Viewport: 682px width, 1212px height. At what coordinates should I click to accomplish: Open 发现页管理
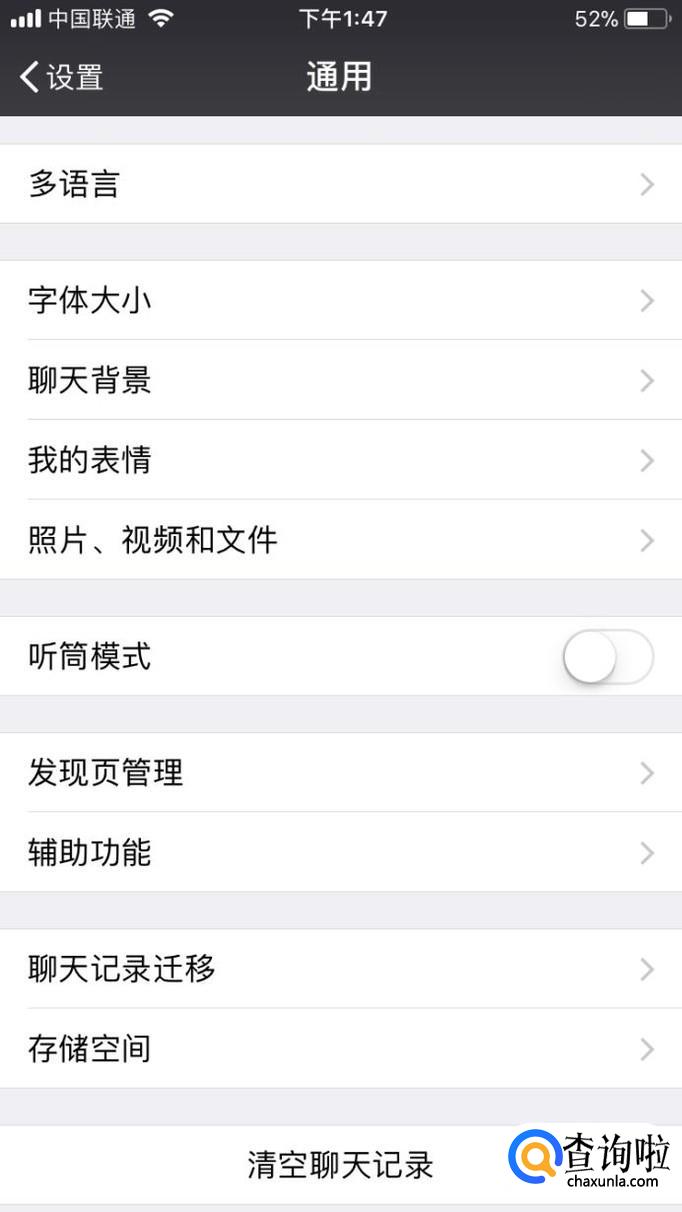(x=340, y=773)
